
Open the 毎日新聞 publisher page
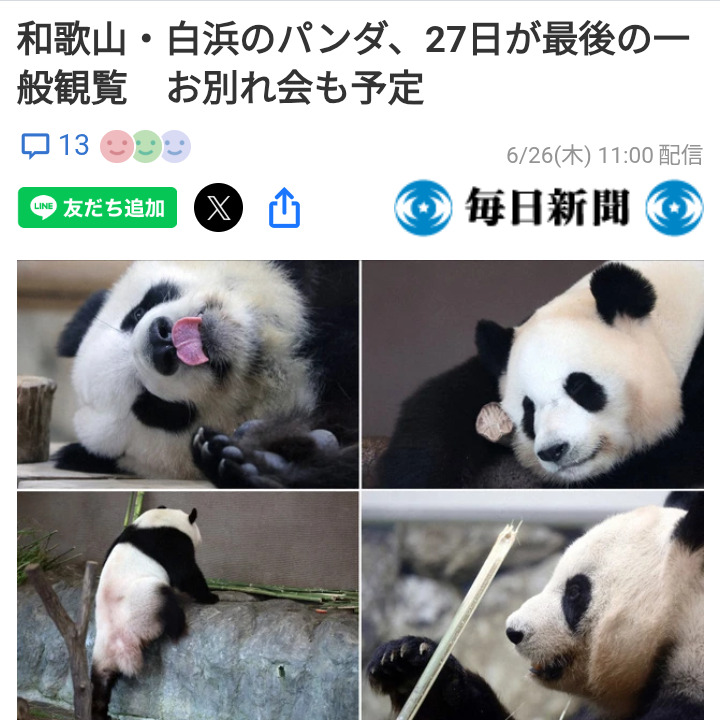[548, 208]
